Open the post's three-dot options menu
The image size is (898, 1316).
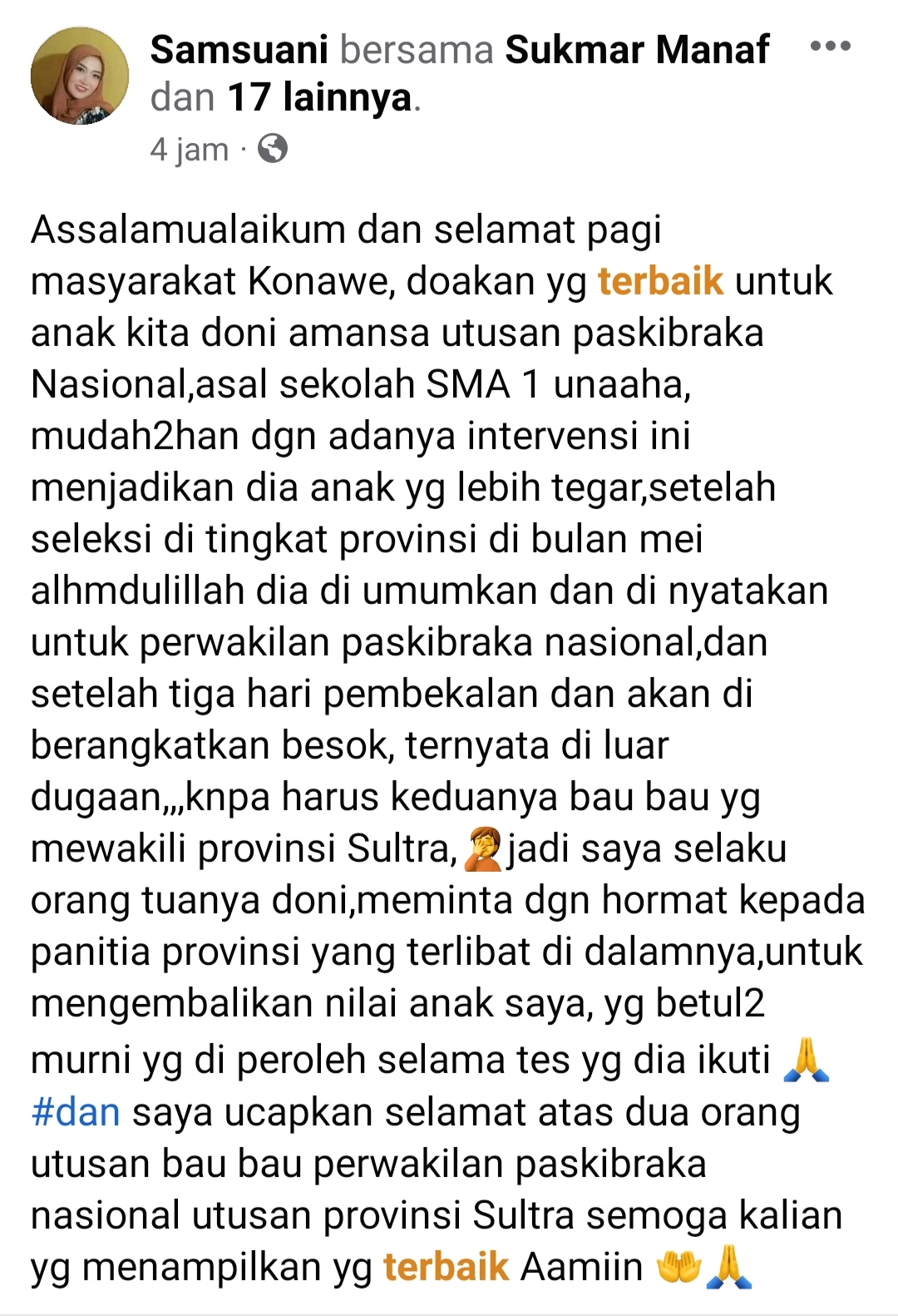(x=830, y=47)
